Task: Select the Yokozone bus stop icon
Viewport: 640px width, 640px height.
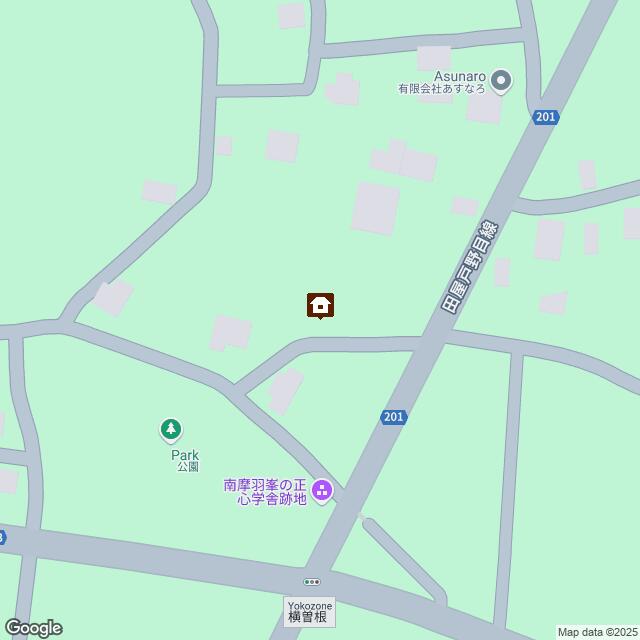Action: [x=312, y=581]
